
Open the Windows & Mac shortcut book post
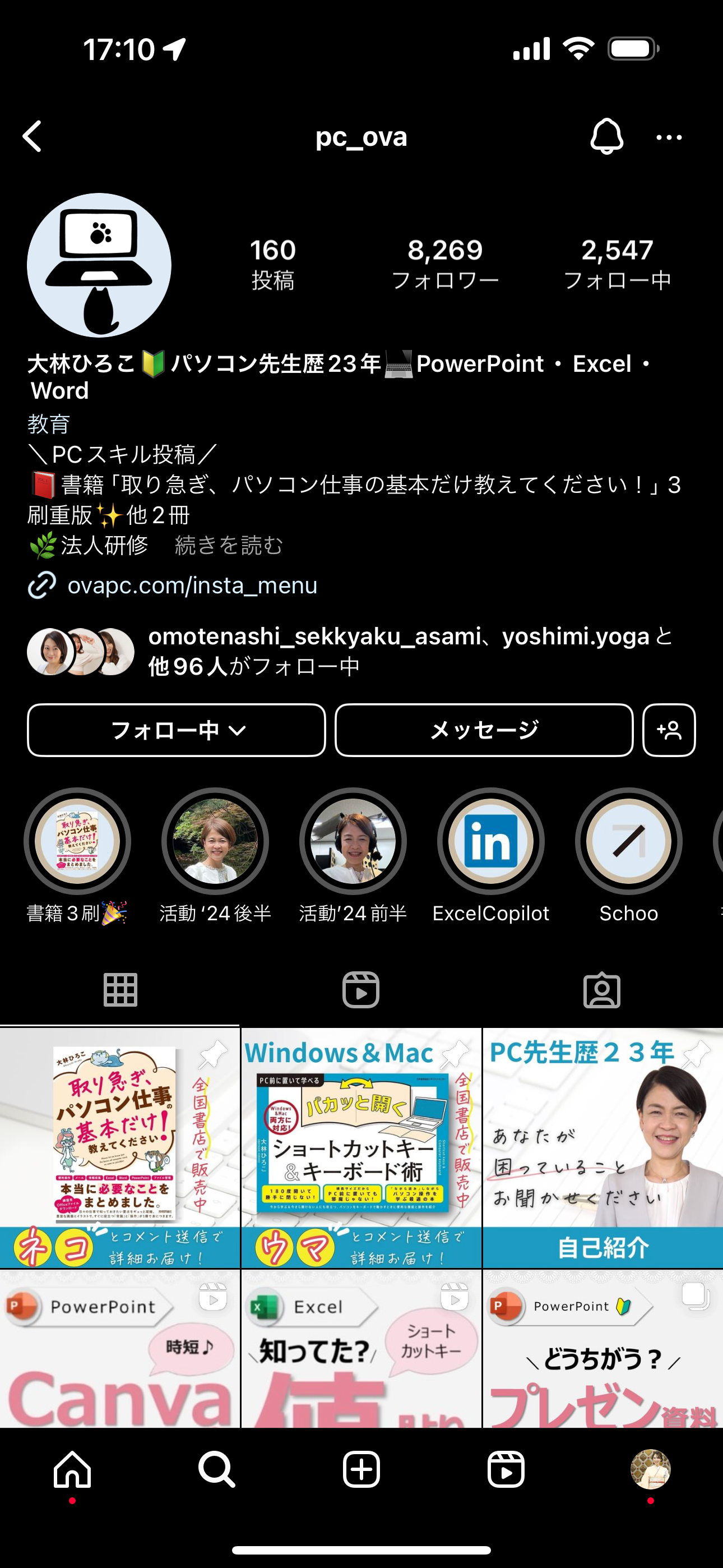click(361, 1148)
